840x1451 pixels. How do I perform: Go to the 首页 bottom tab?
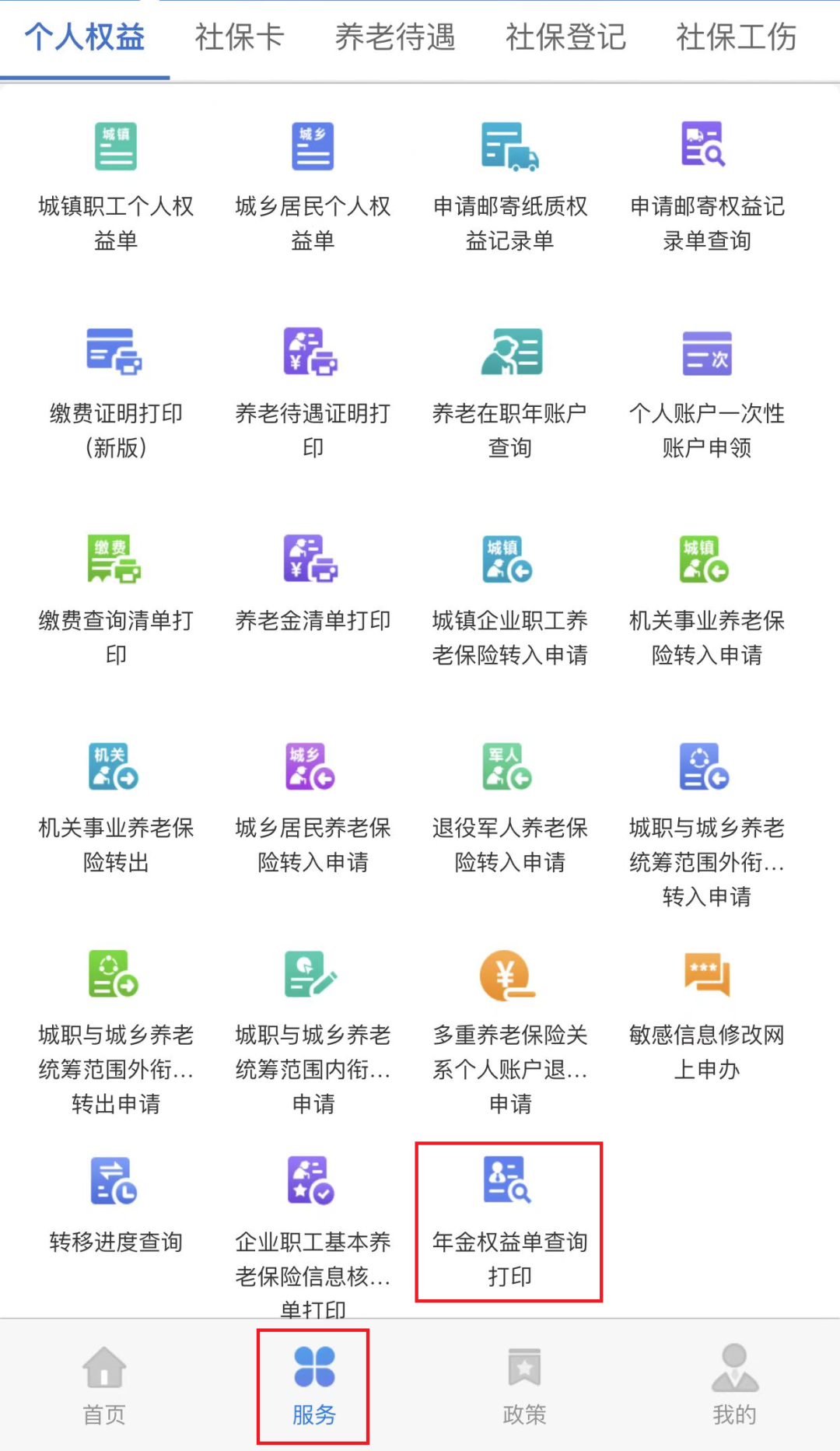tap(104, 1386)
